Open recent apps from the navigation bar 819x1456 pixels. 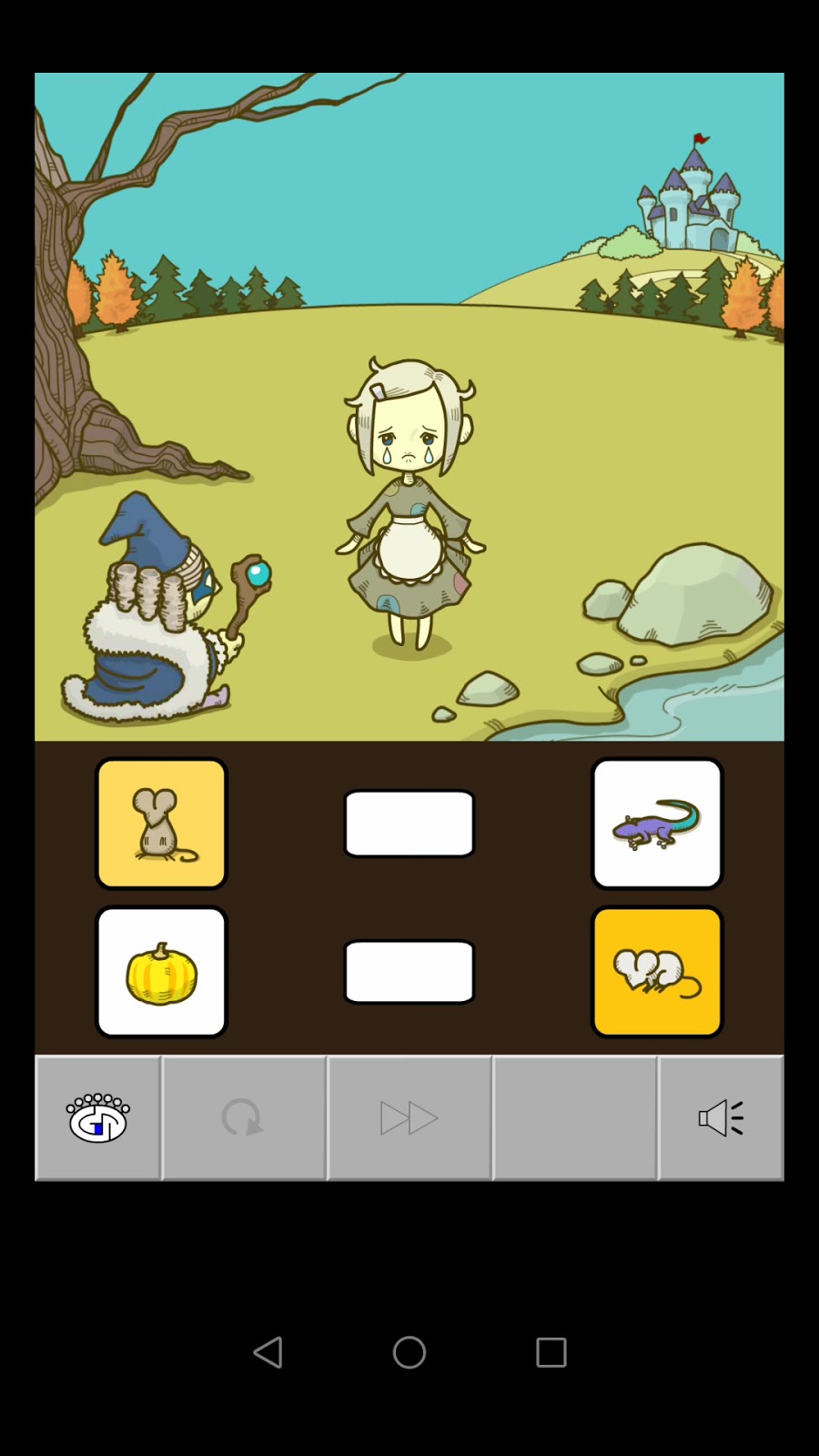click(551, 1352)
